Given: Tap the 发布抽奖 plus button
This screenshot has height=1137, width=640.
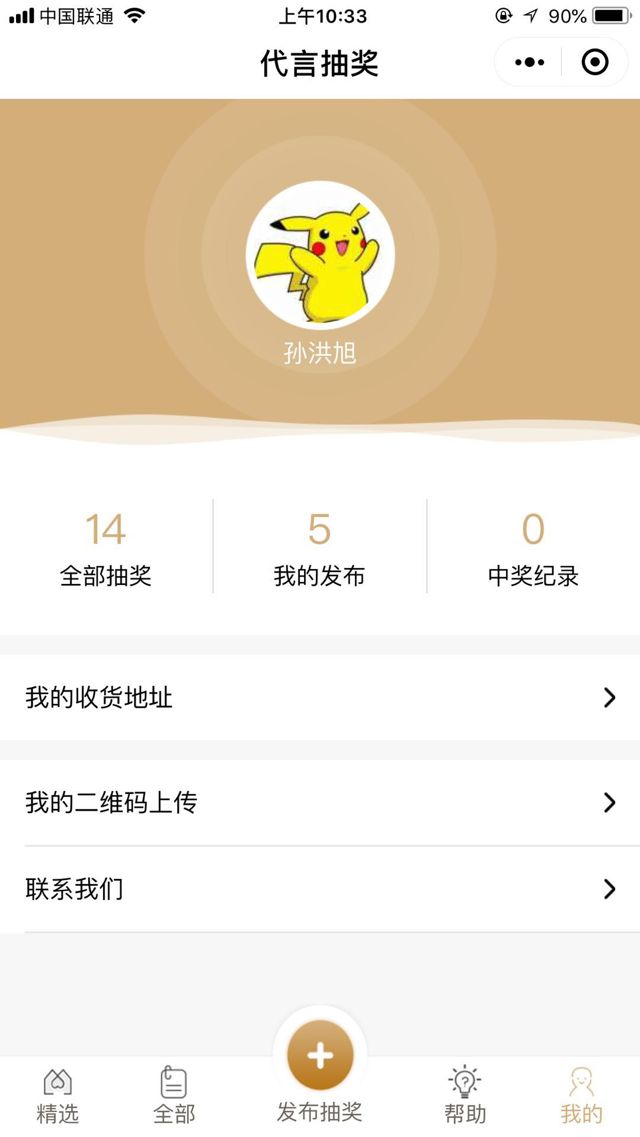Looking at the screenshot, I should (320, 1057).
